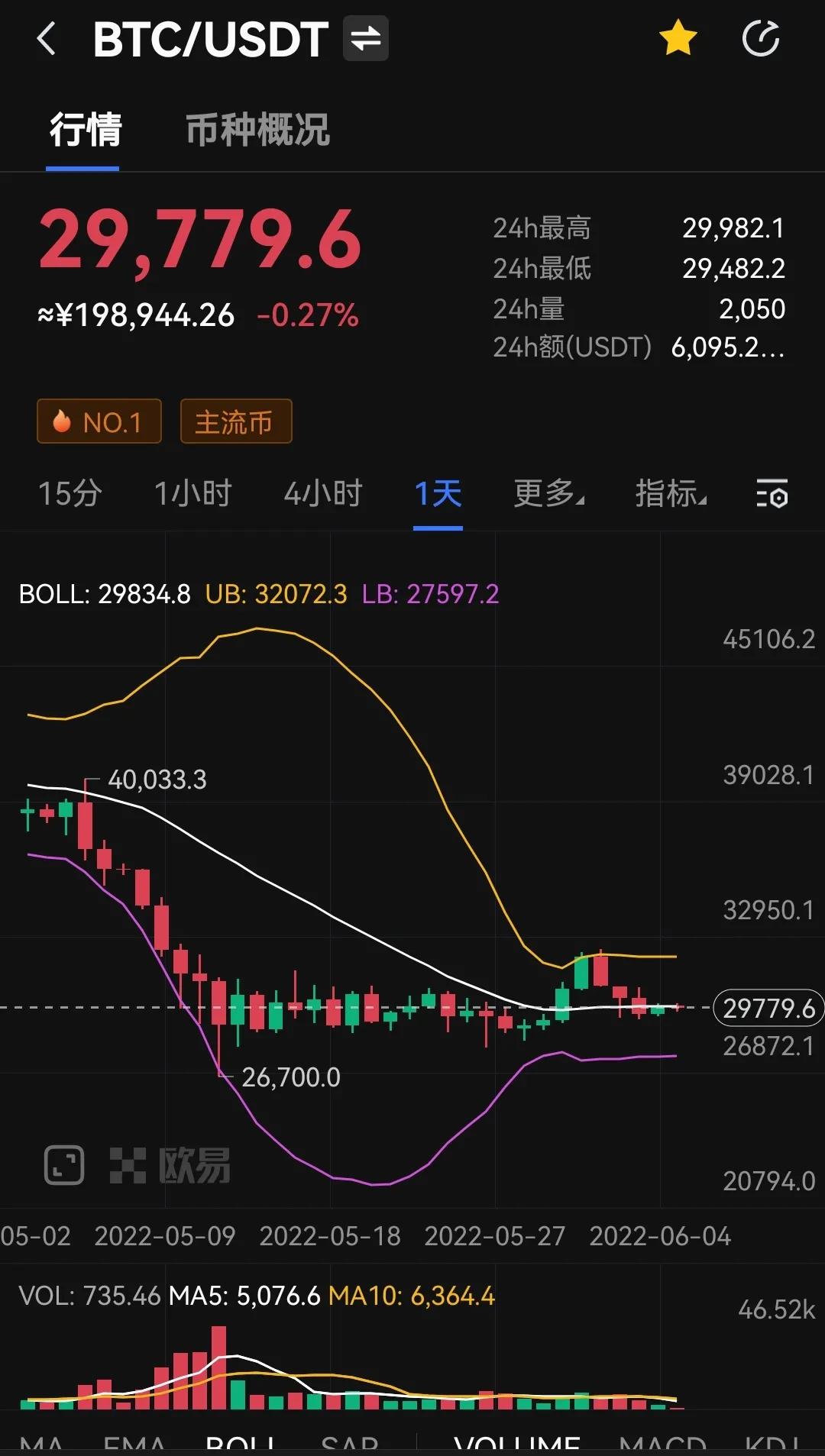Select the 1天 chart interval
Image resolution: width=825 pixels, height=1456 pixels.
pos(438,494)
